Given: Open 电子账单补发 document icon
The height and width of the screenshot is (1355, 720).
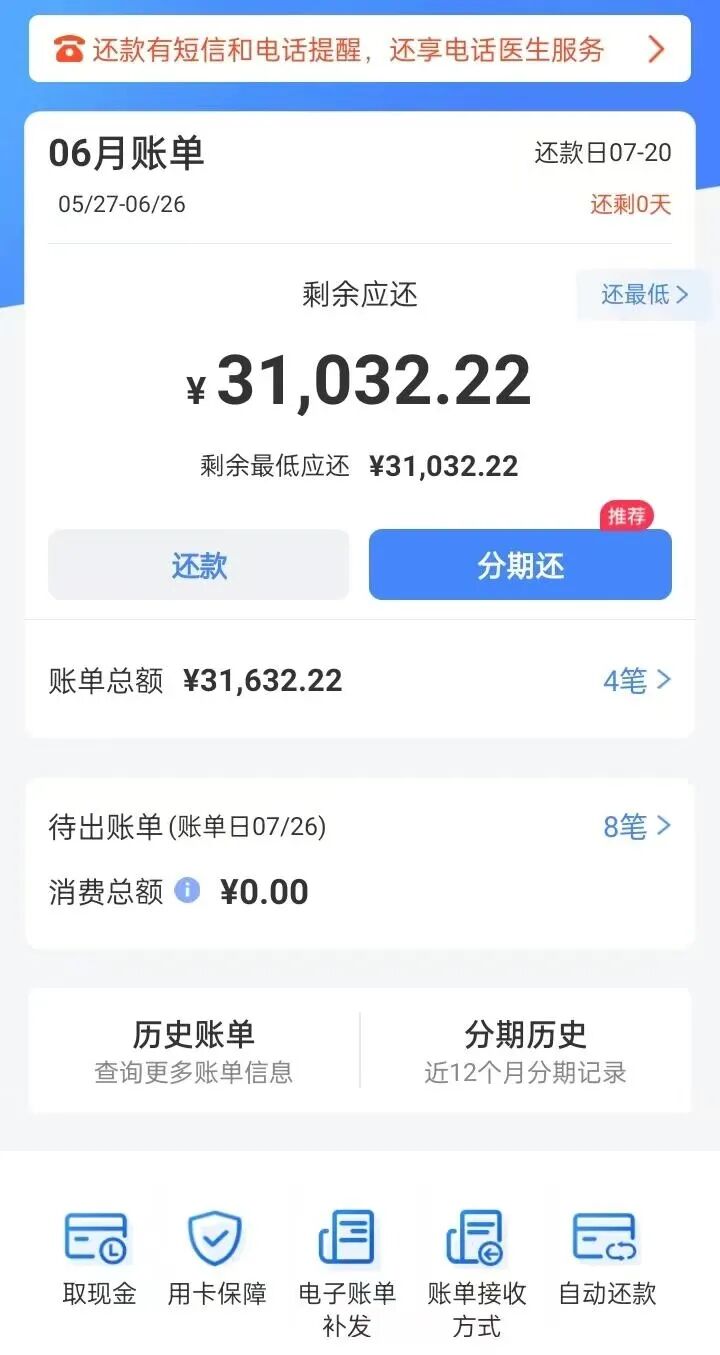Looking at the screenshot, I should 345,1237.
